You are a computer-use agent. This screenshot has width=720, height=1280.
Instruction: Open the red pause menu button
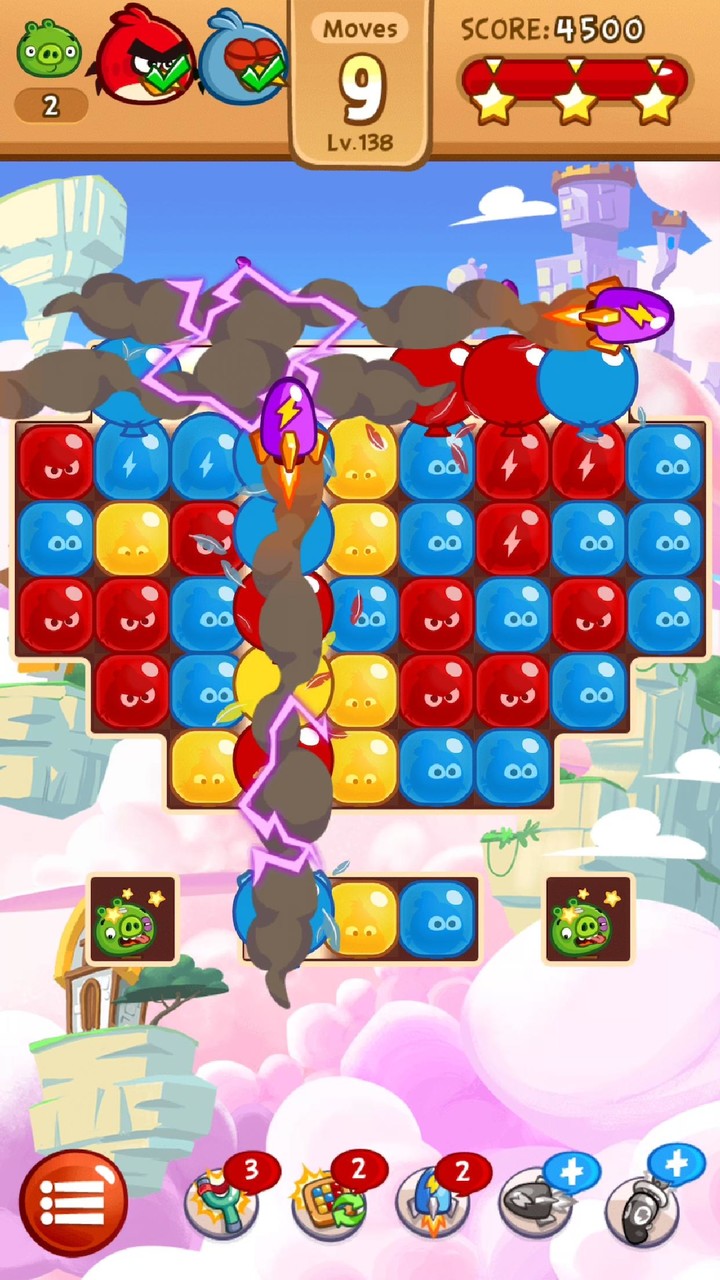click(x=73, y=1203)
